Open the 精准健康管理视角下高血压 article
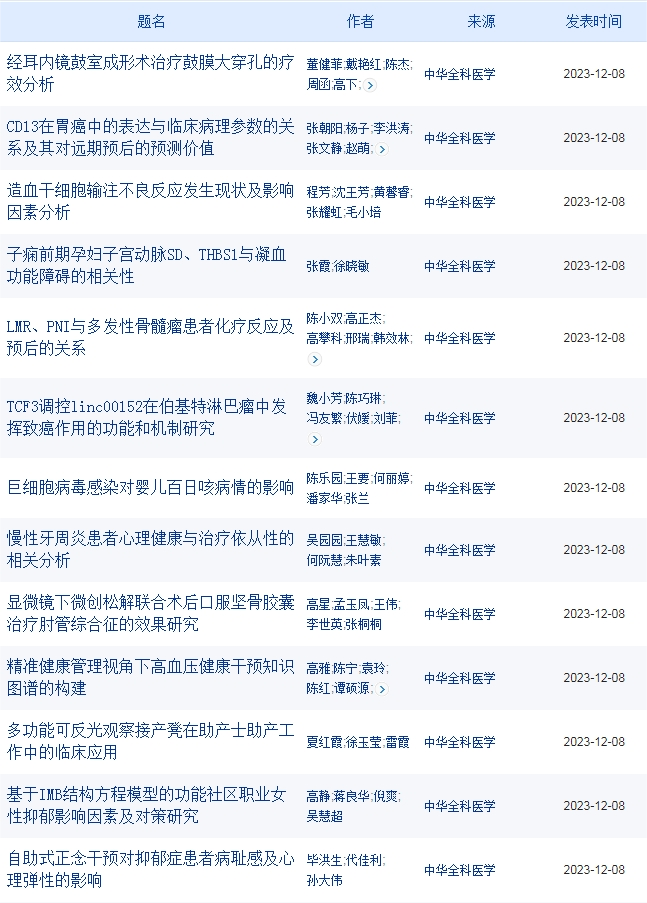 pos(150,677)
